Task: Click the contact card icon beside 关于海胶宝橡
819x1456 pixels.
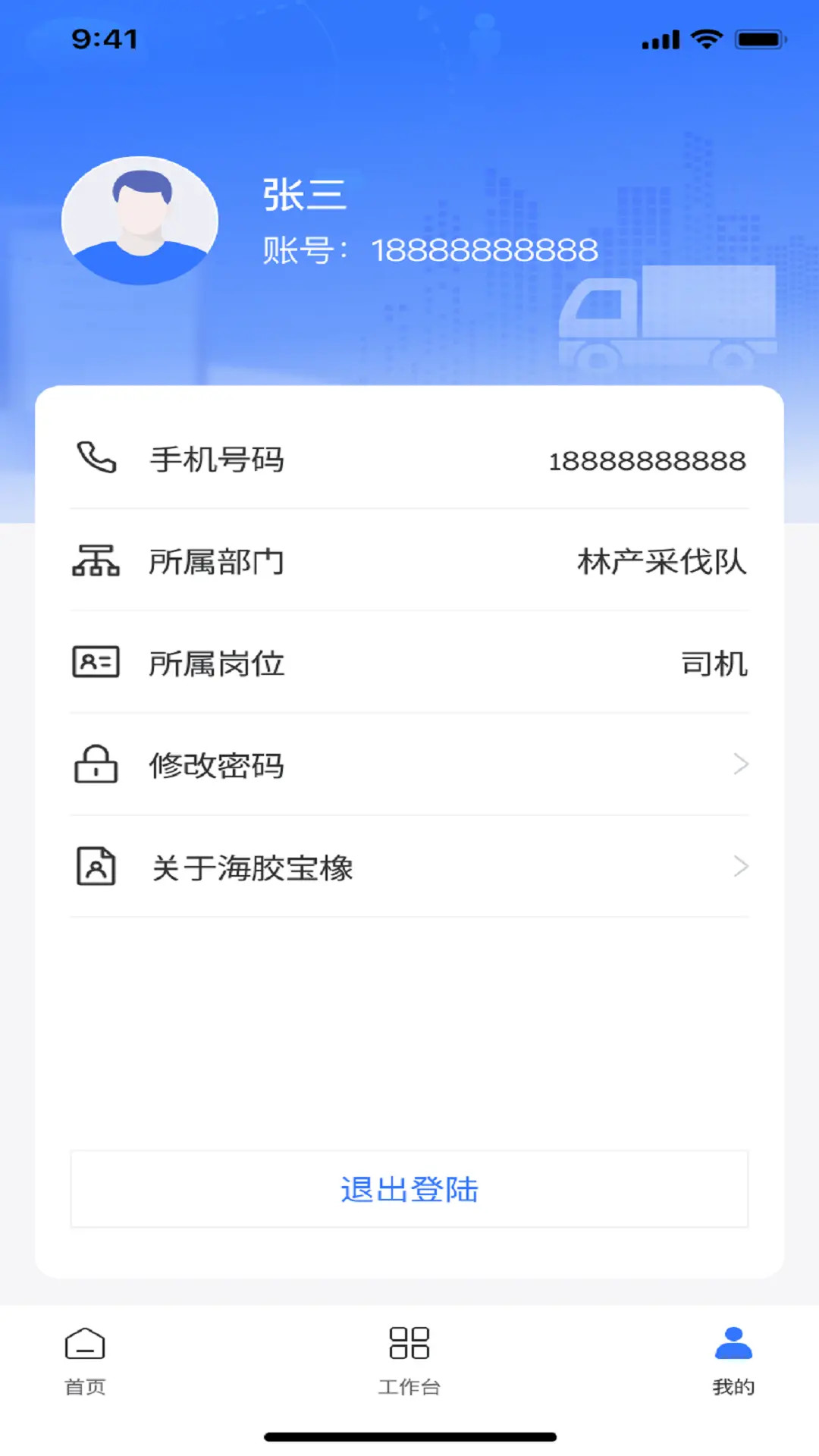Action: pyautogui.click(x=95, y=867)
